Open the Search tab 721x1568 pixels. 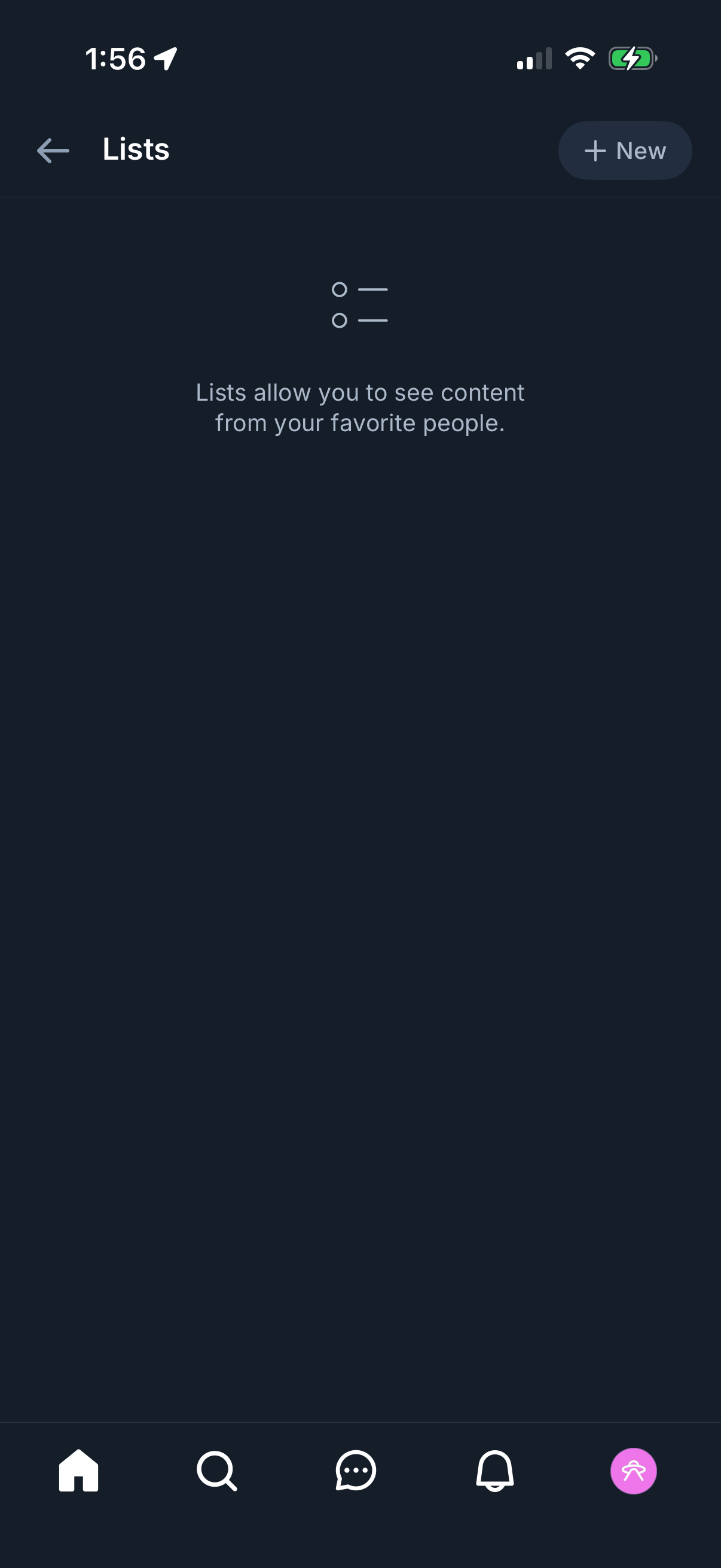[x=217, y=1471]
